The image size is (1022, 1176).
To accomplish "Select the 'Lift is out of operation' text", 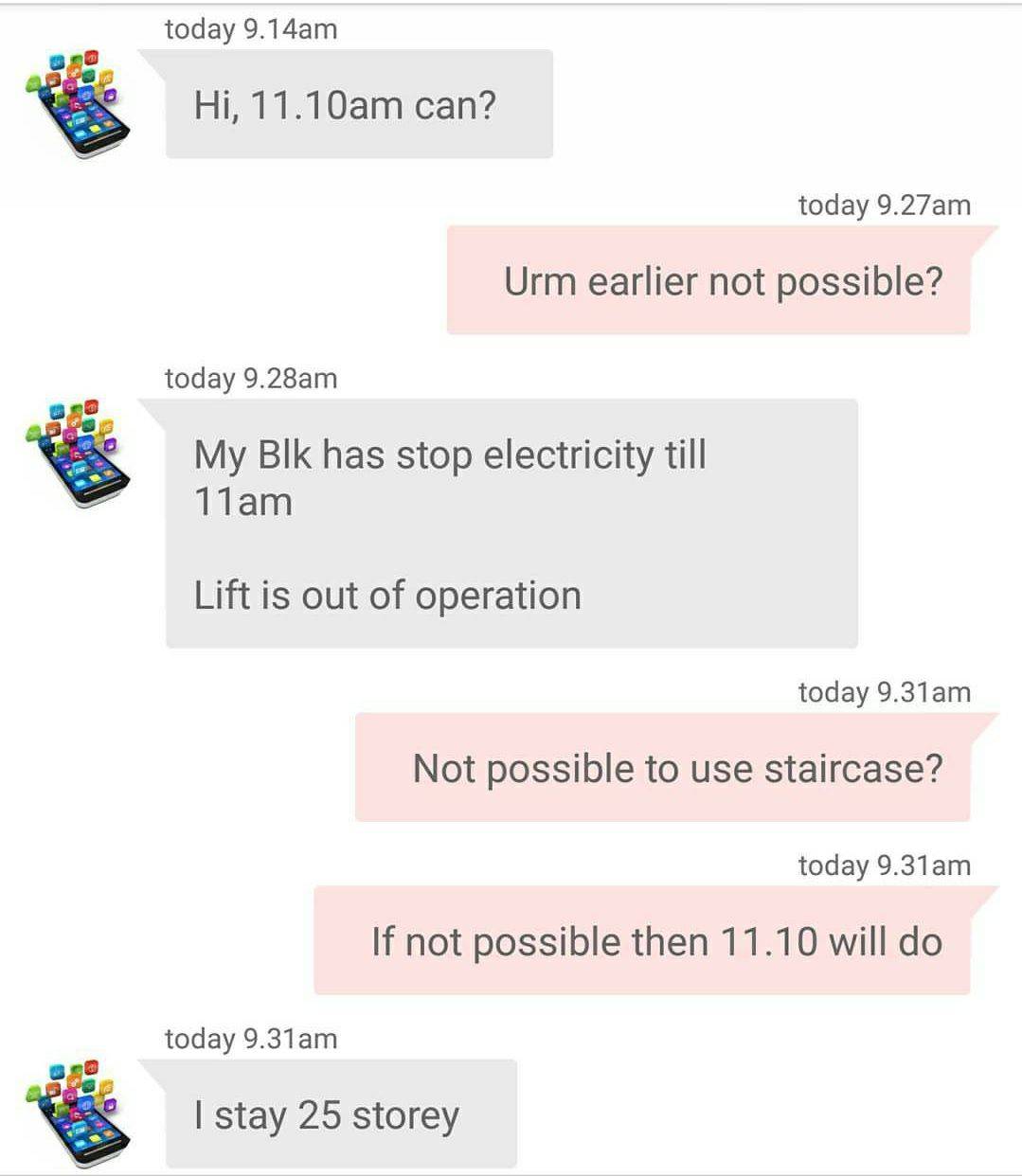I will (x=388, y=596).
